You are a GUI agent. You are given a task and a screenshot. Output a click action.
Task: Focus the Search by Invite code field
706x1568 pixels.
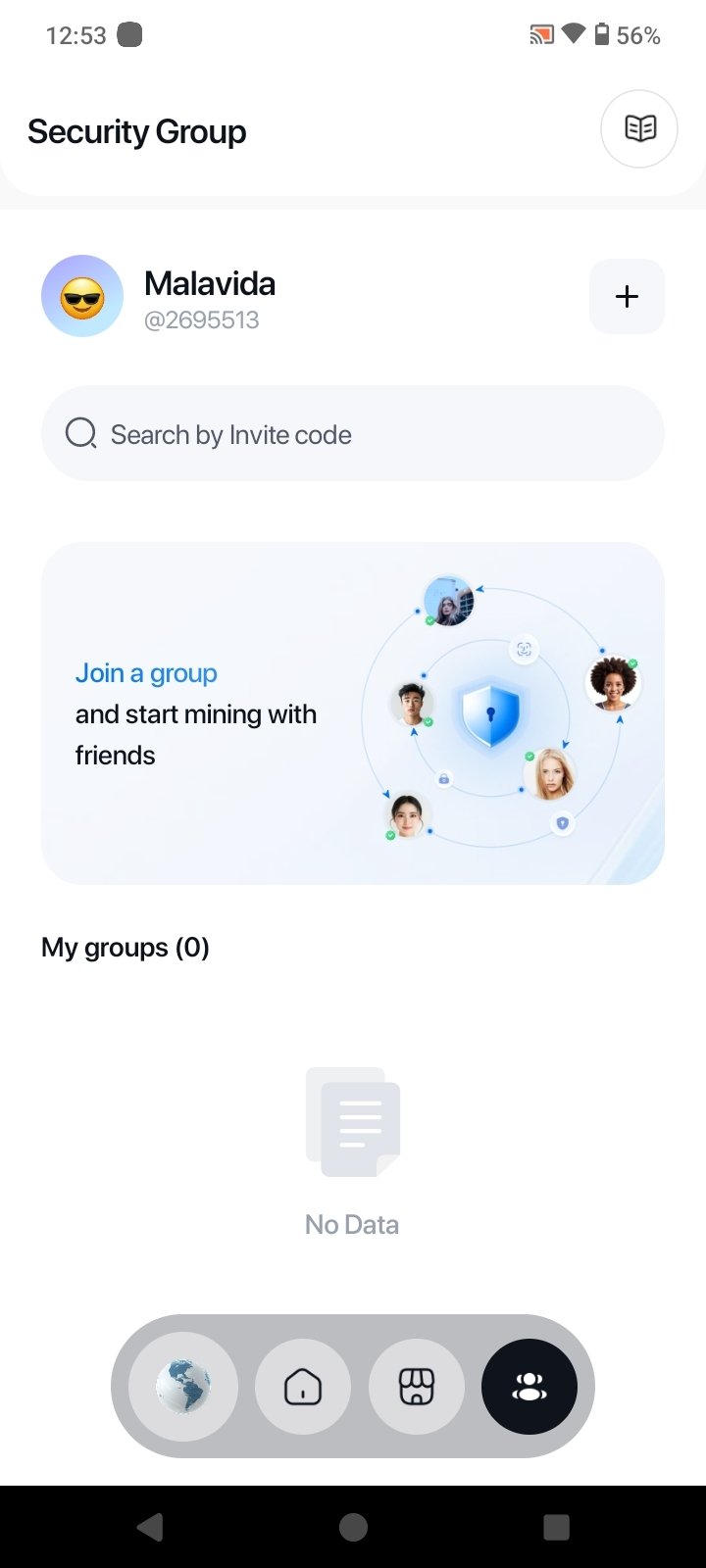[353, 434]
